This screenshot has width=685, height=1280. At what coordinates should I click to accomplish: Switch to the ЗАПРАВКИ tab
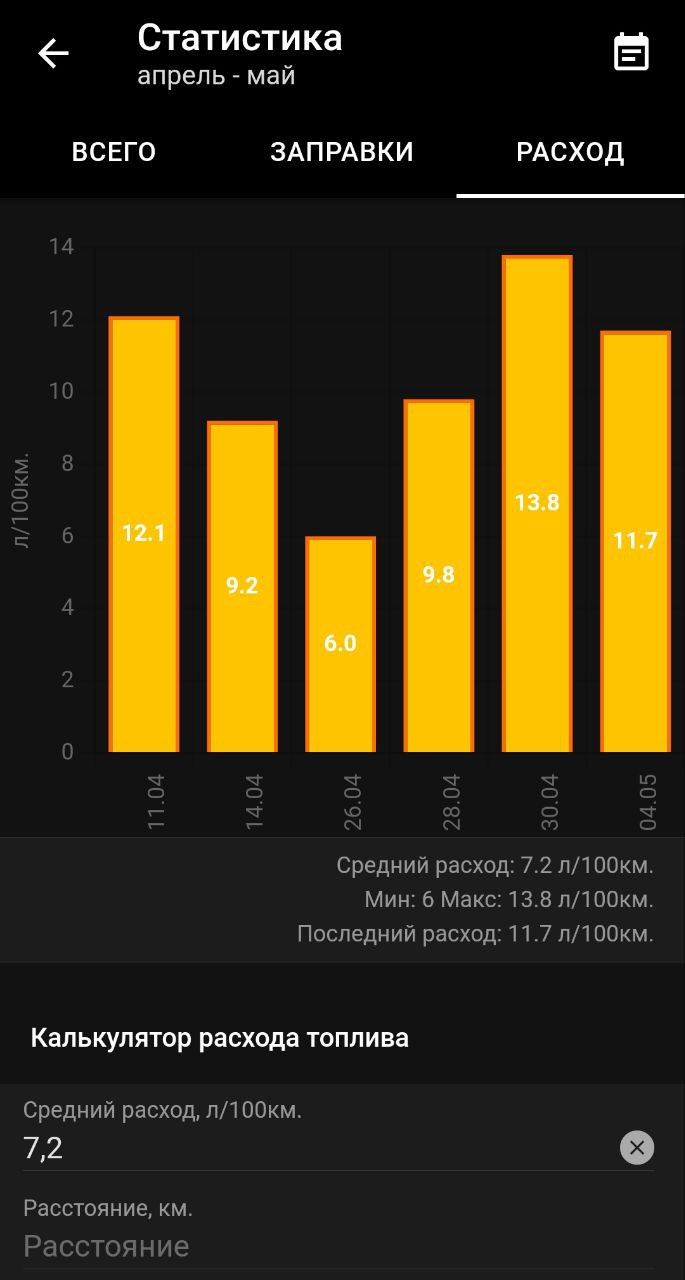342,152
